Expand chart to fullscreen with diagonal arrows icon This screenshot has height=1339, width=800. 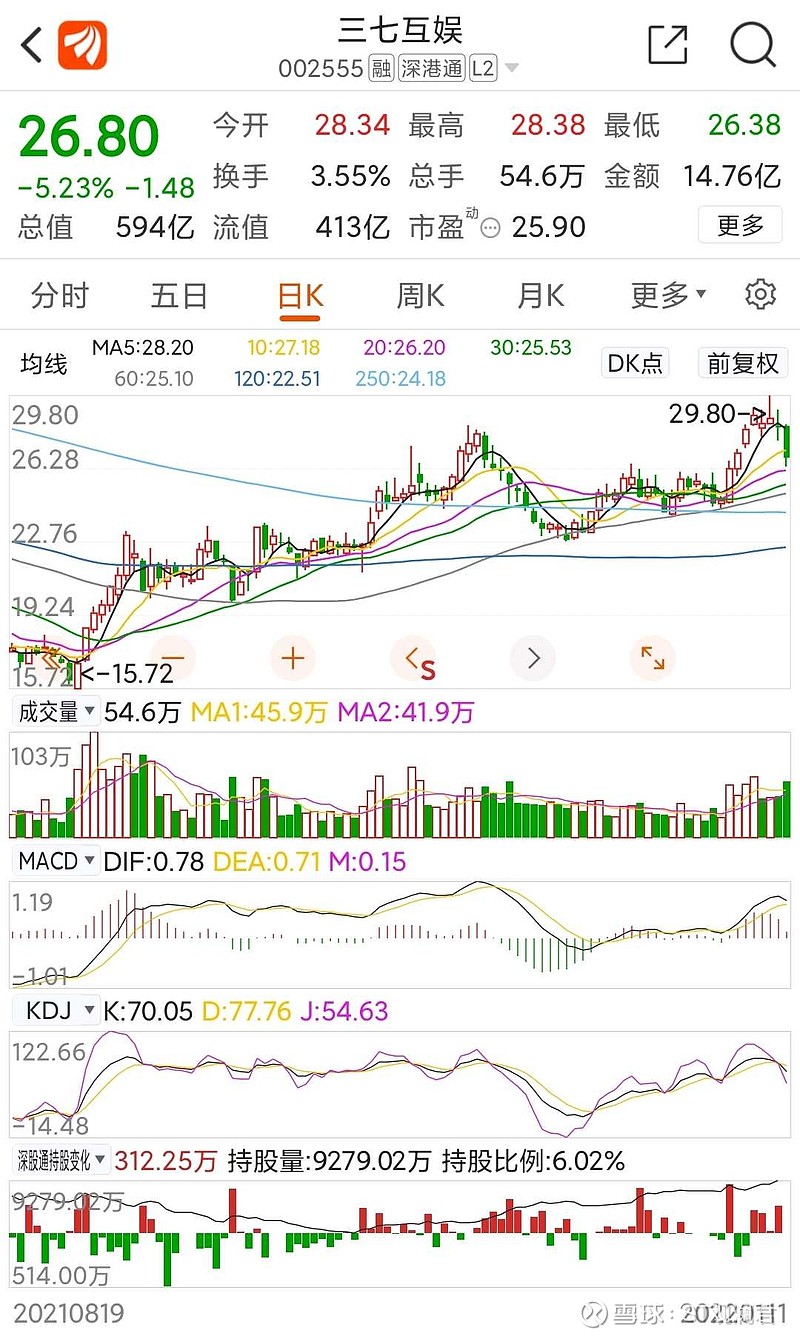[x=653, y=658]
